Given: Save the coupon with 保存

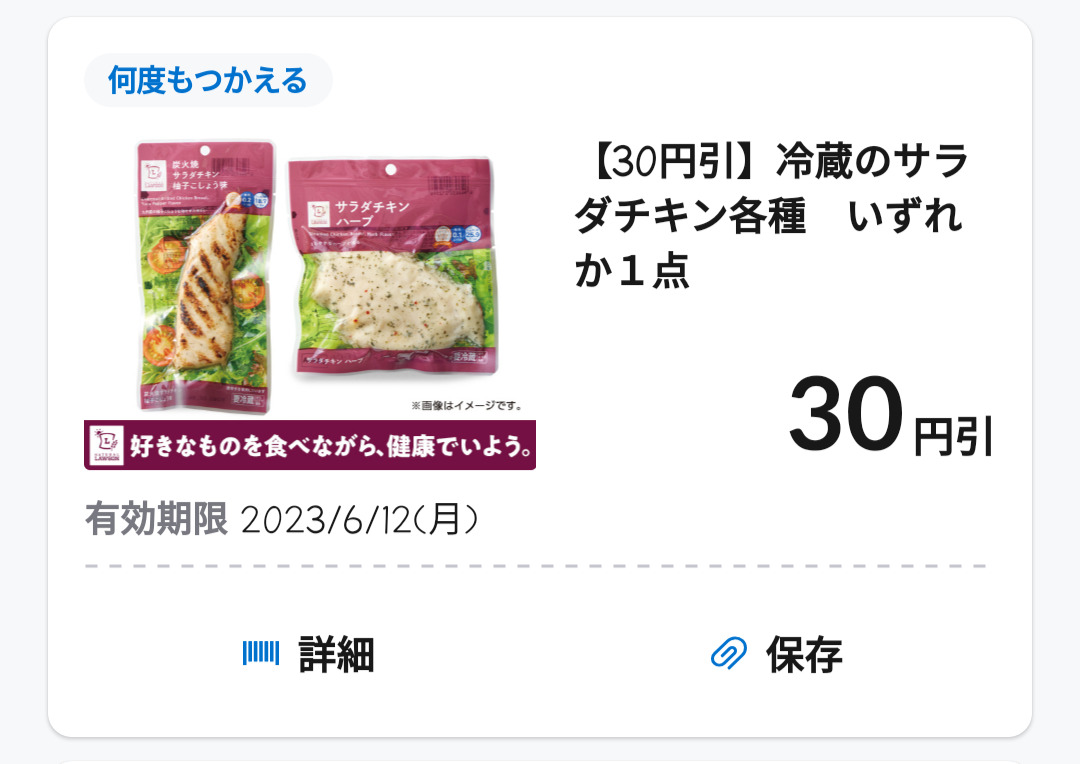Looking at the screenshot, I should (x=777, y=655).
